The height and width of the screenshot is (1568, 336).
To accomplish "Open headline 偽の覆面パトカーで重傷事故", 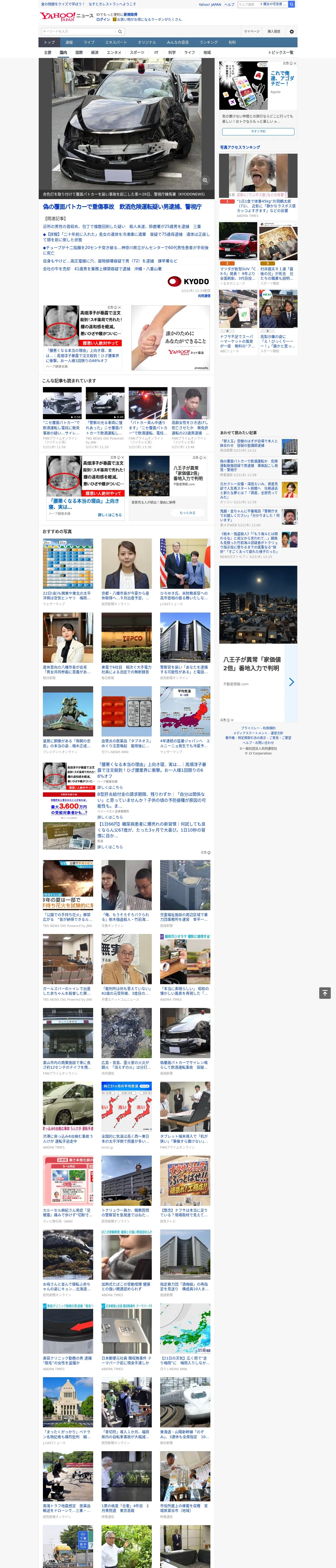I will point(122,207).
